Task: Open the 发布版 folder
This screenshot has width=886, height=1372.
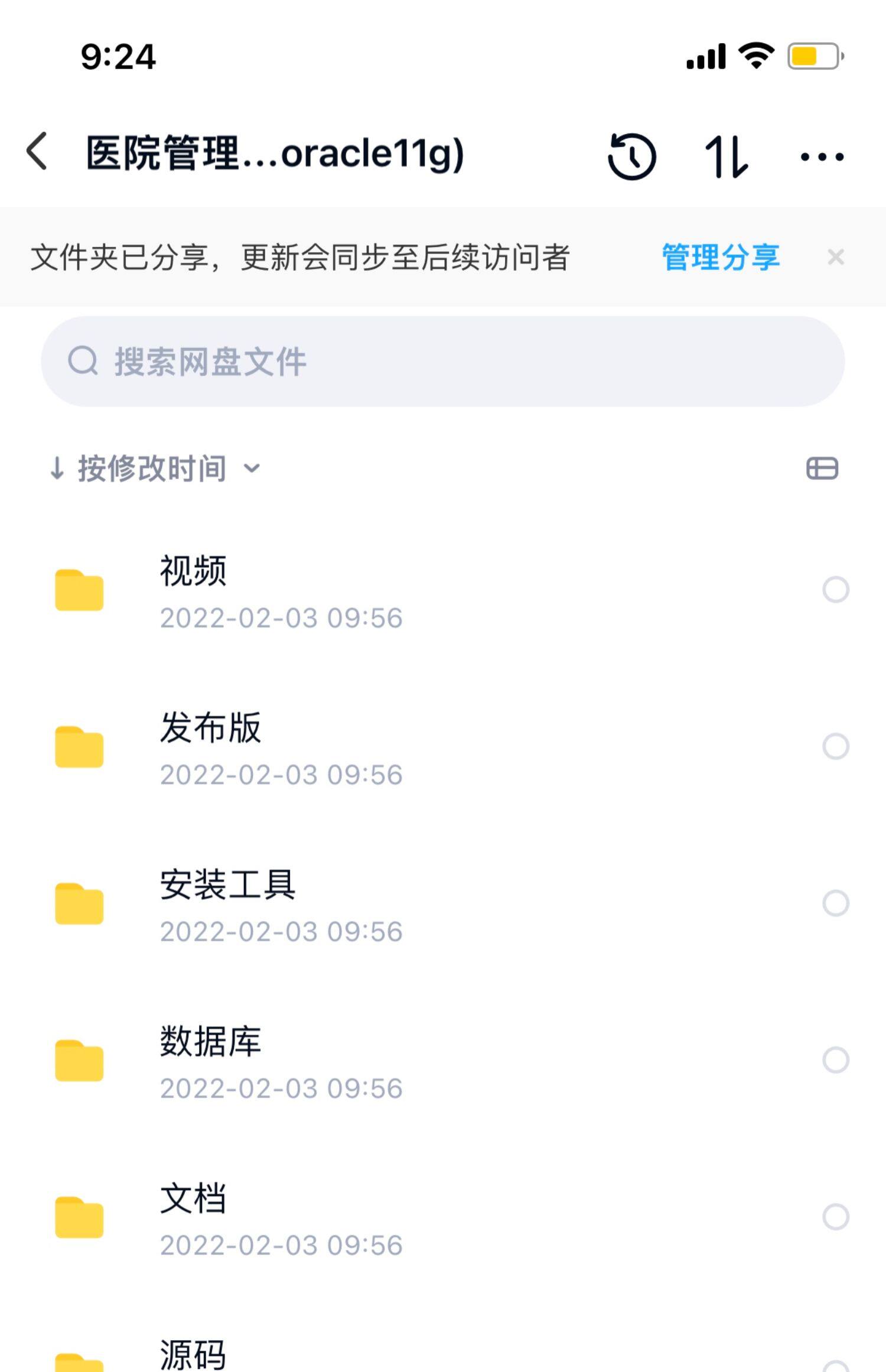Action: coord(442,747)
